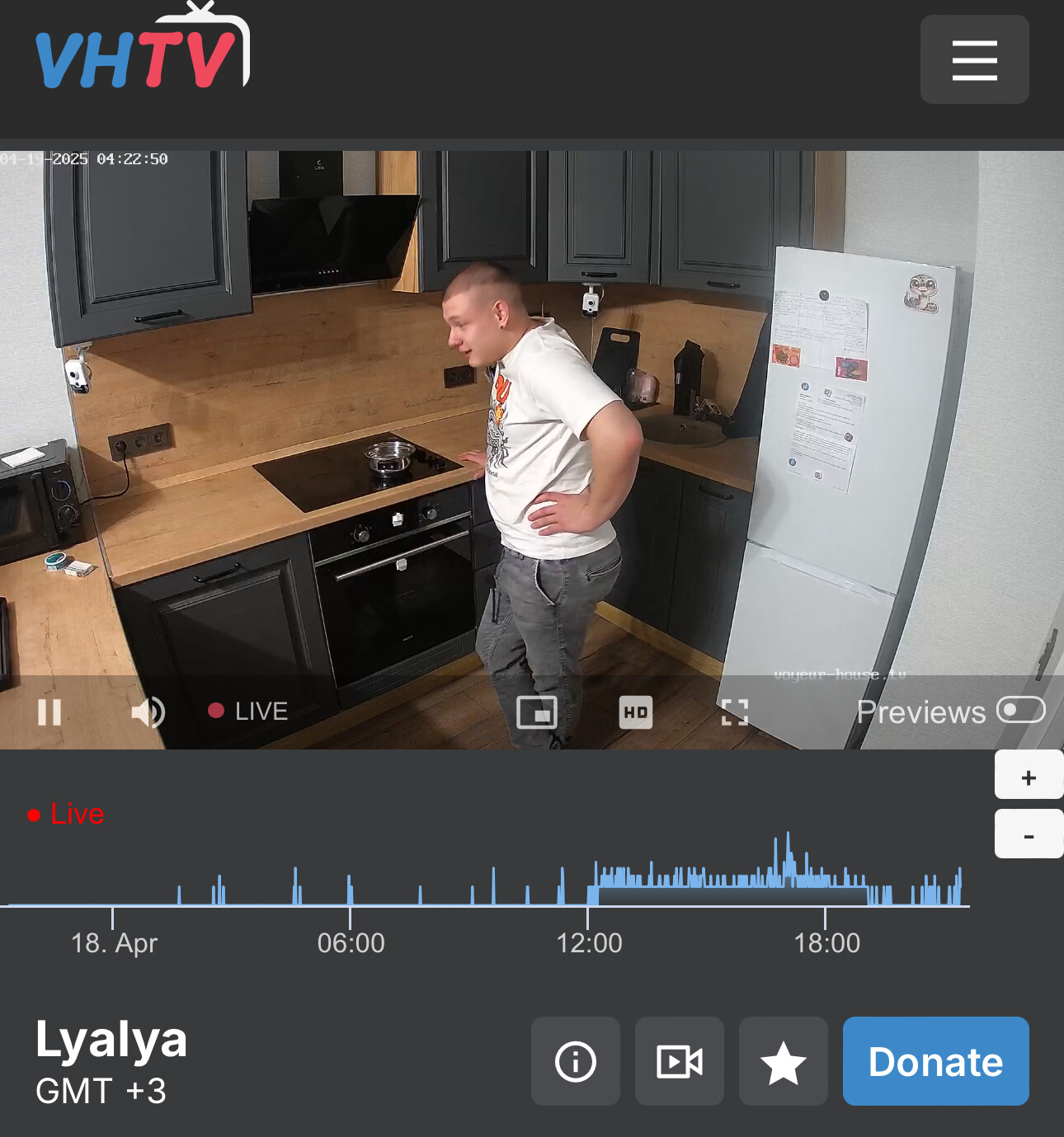Enter fullscreen video mode
The height and width of the screenshot is (1137, 1064).
click(734, 712)
